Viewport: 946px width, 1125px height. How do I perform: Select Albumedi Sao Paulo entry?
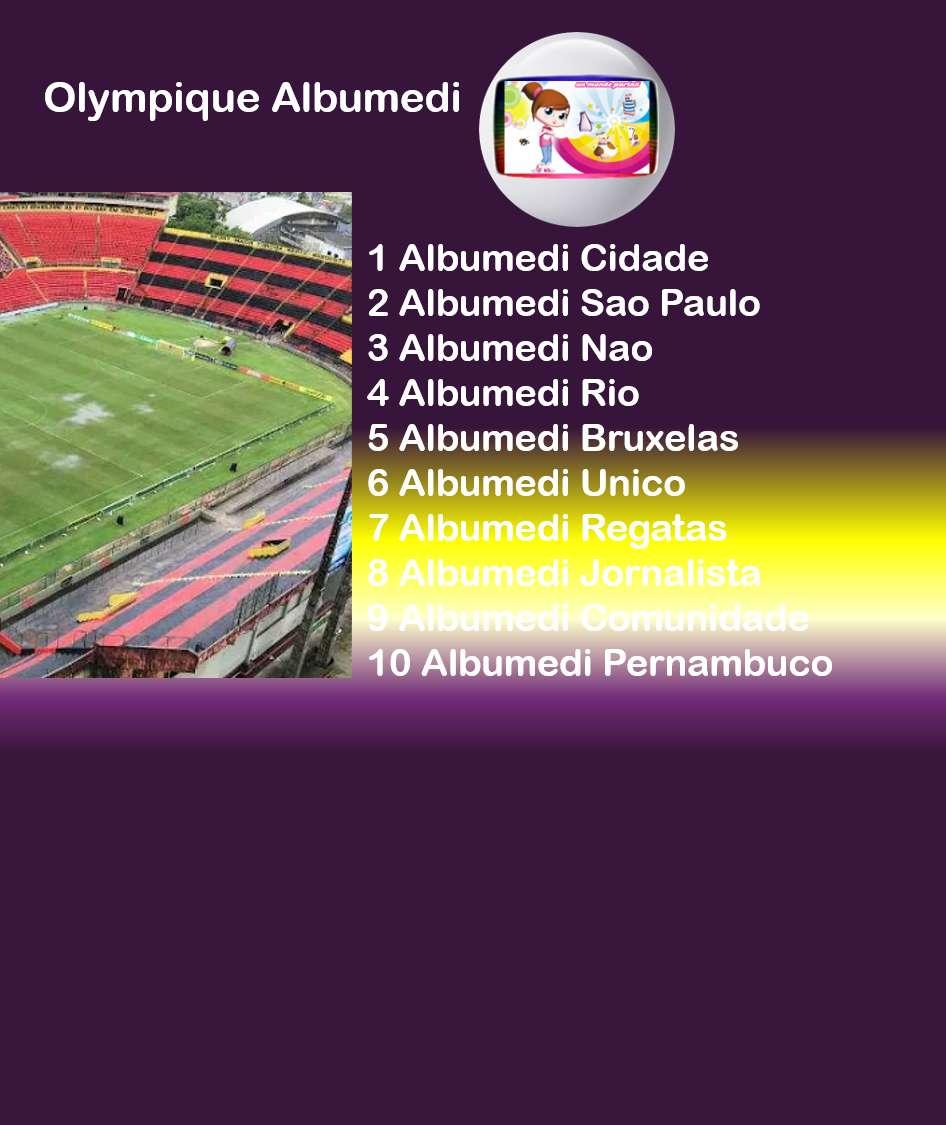pos(564,304)
